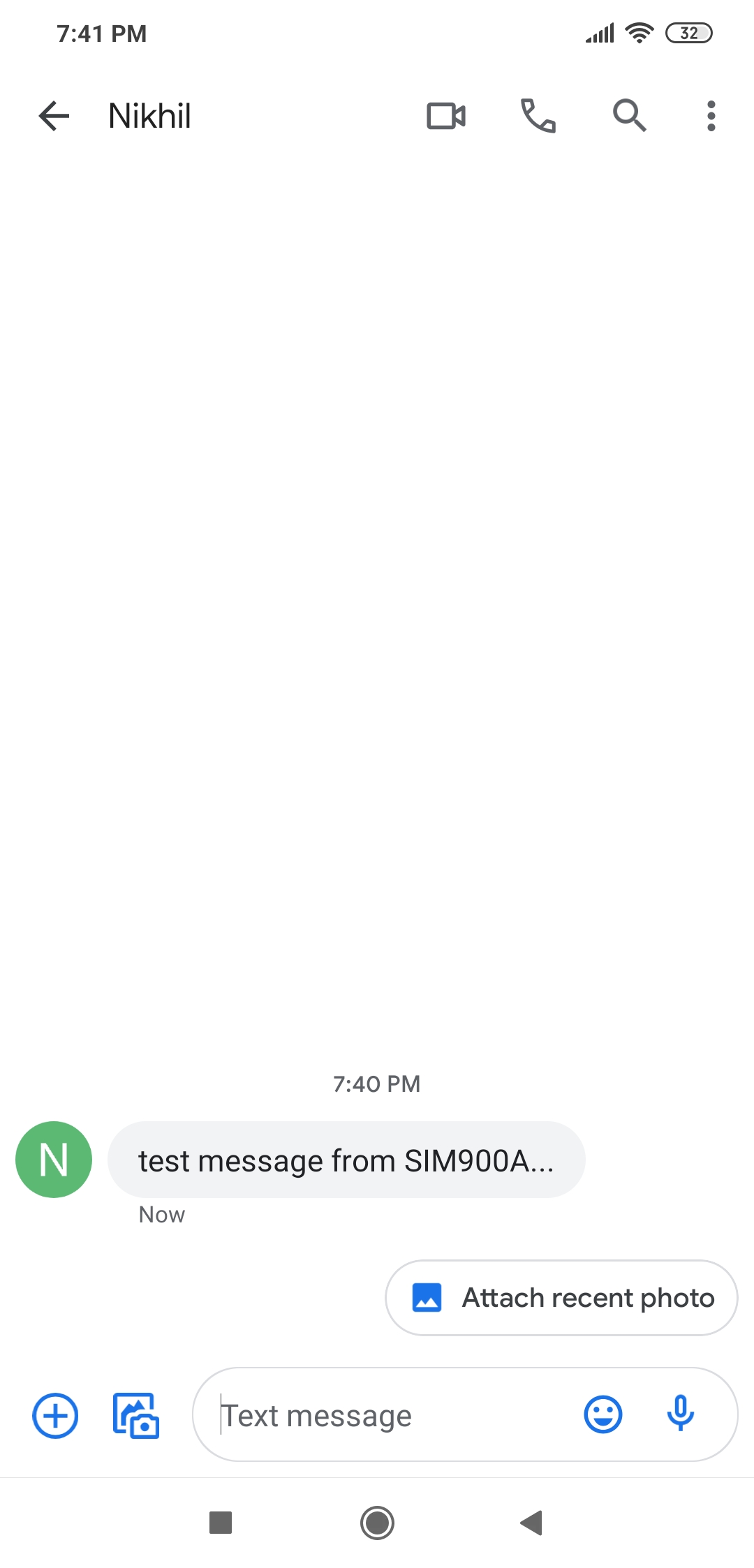
Task: Open the recent apps view
Action: pos(221,1523)
